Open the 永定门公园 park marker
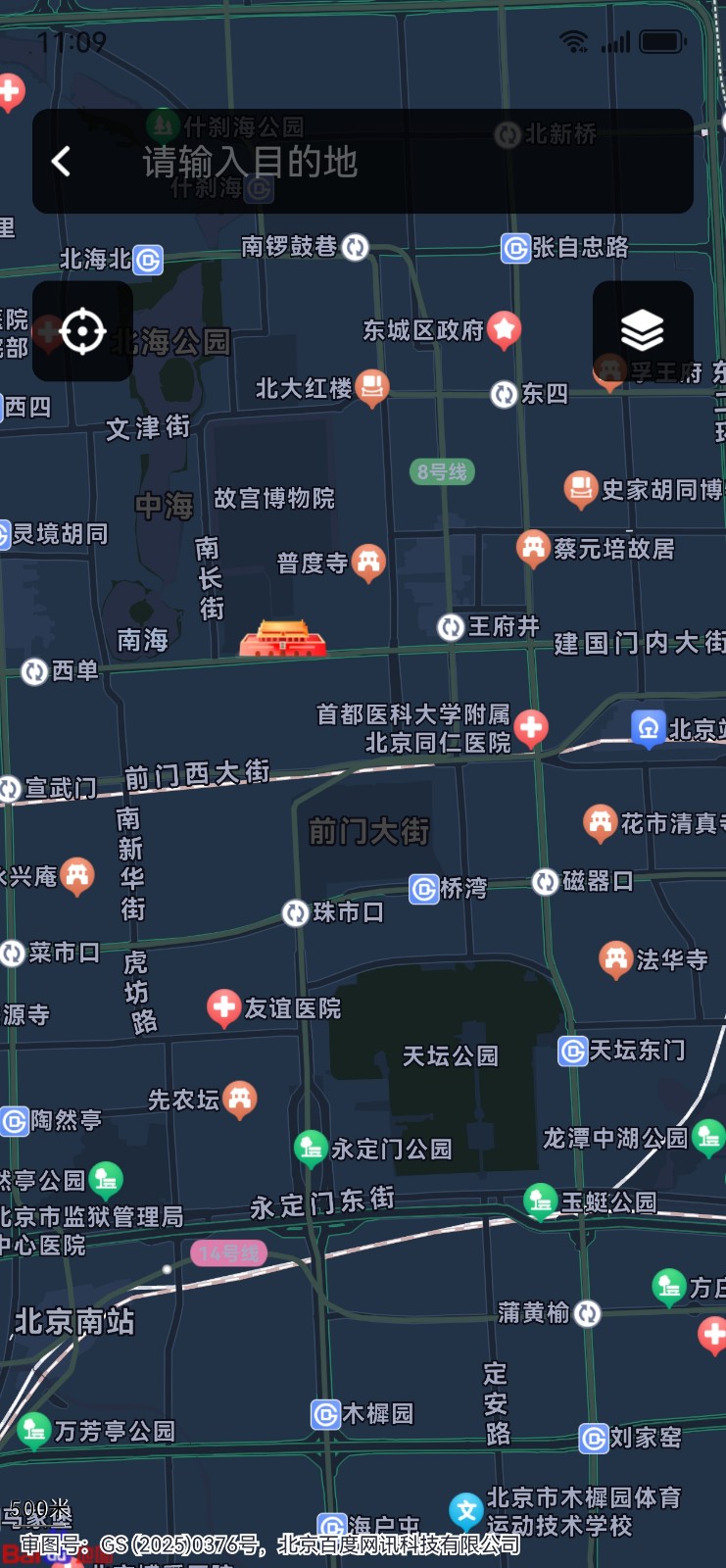 (x=311, y=1148)
